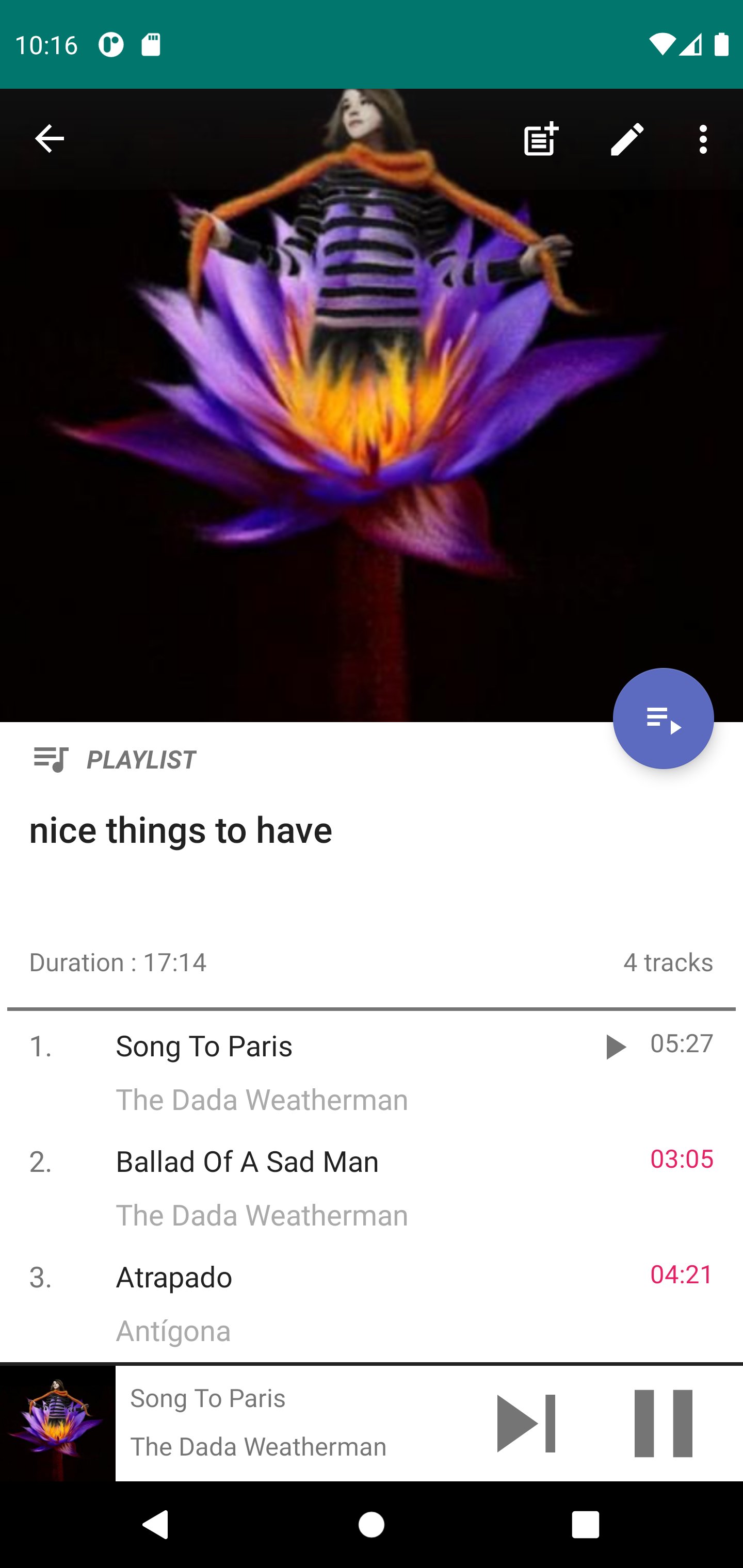Add this playlist to another playlist
This screenshot has width=743, height=1568.
[540, 139]
